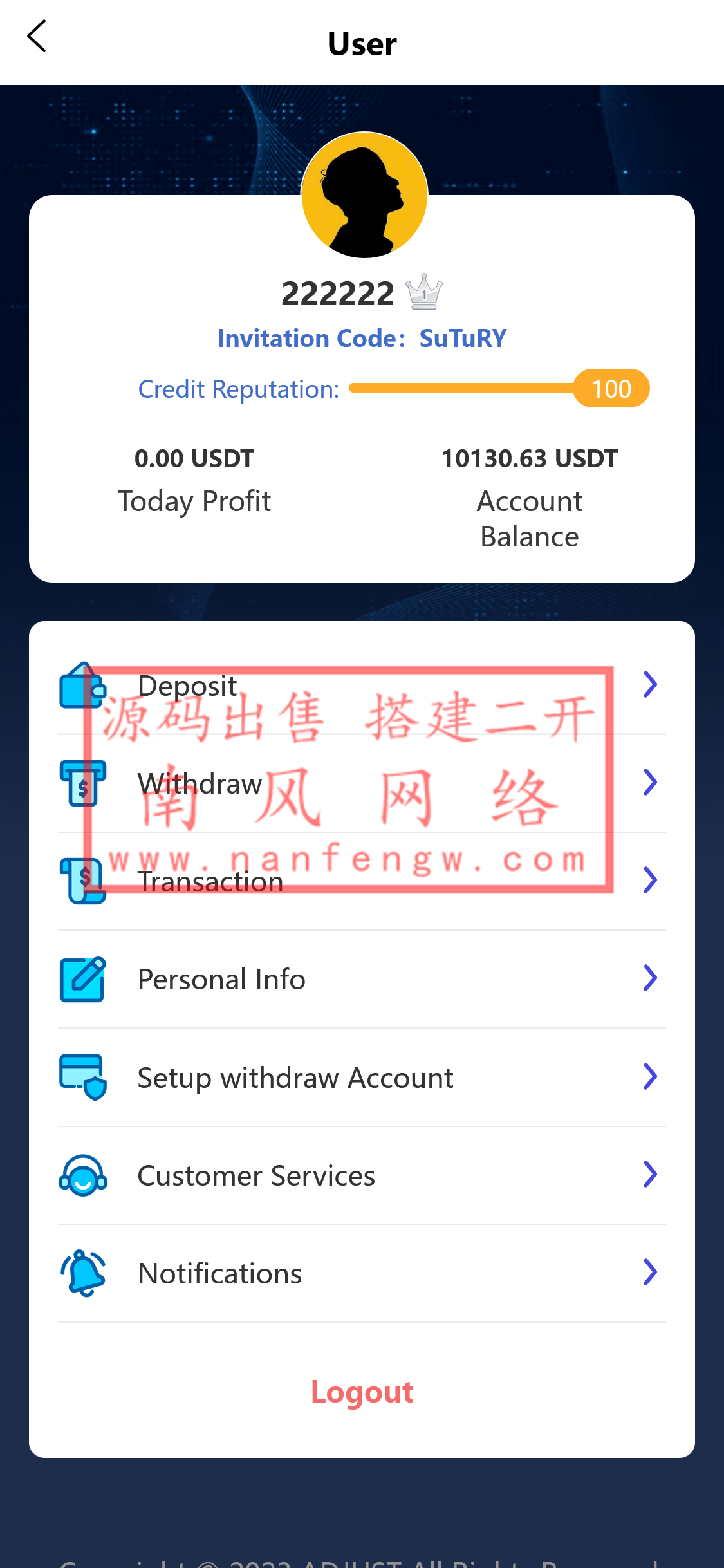Click the Personal Info pencil icon
The image size is (724, 1568).
click(x=81, y=979)
